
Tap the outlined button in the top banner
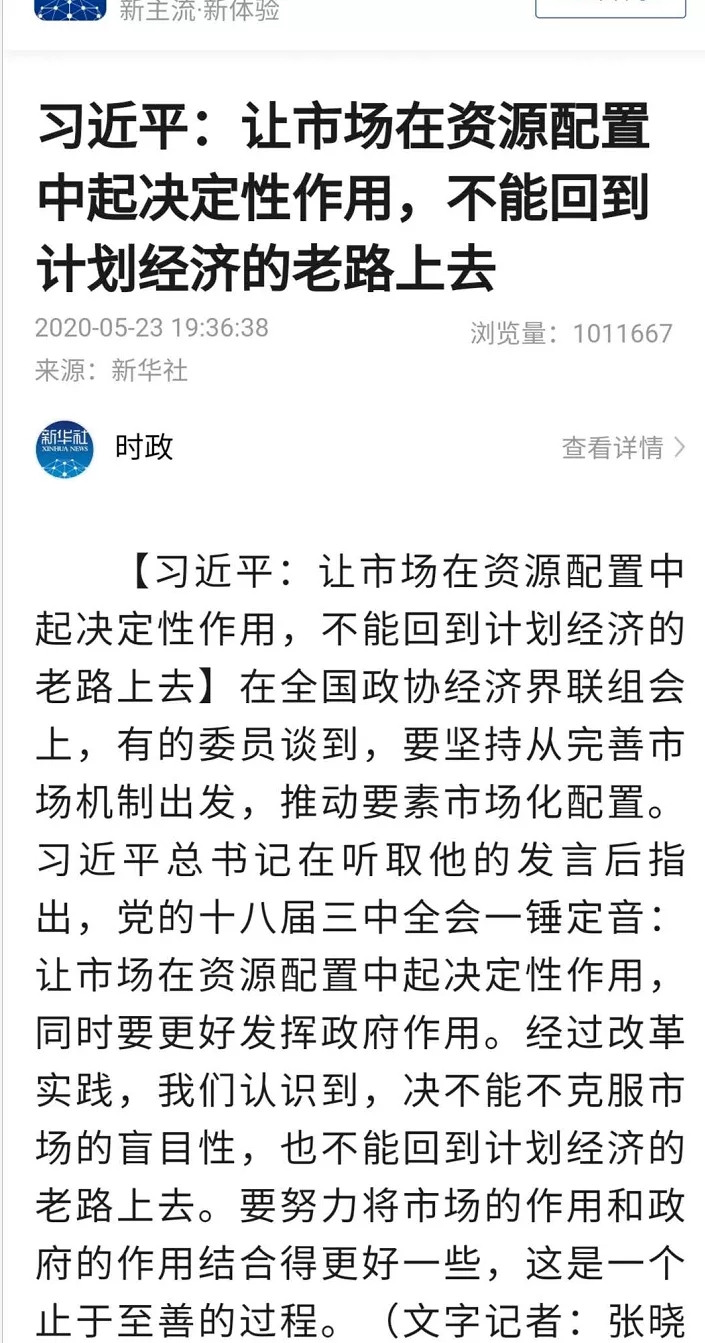click(610, 6)
